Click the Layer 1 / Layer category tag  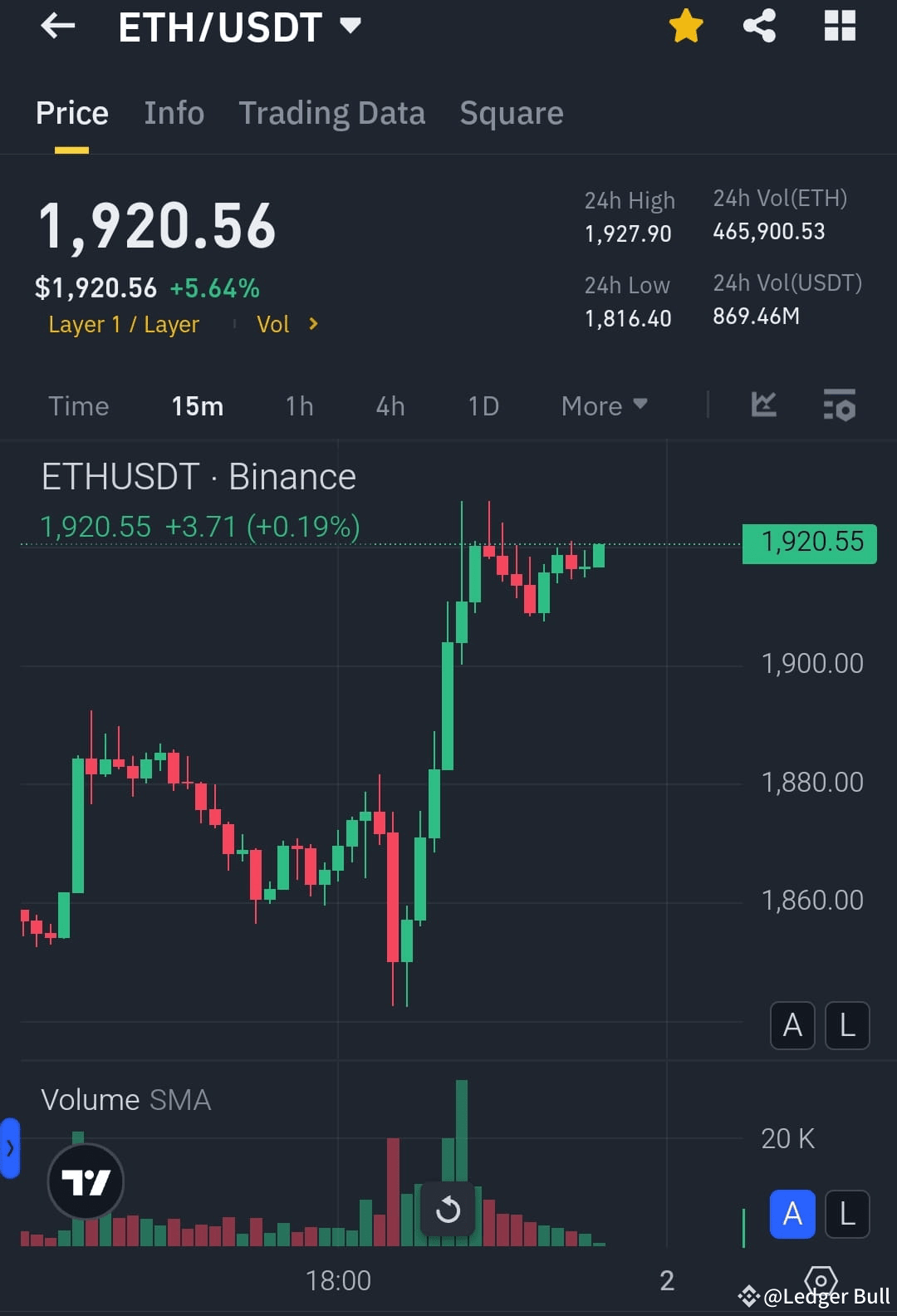point(123,324)
